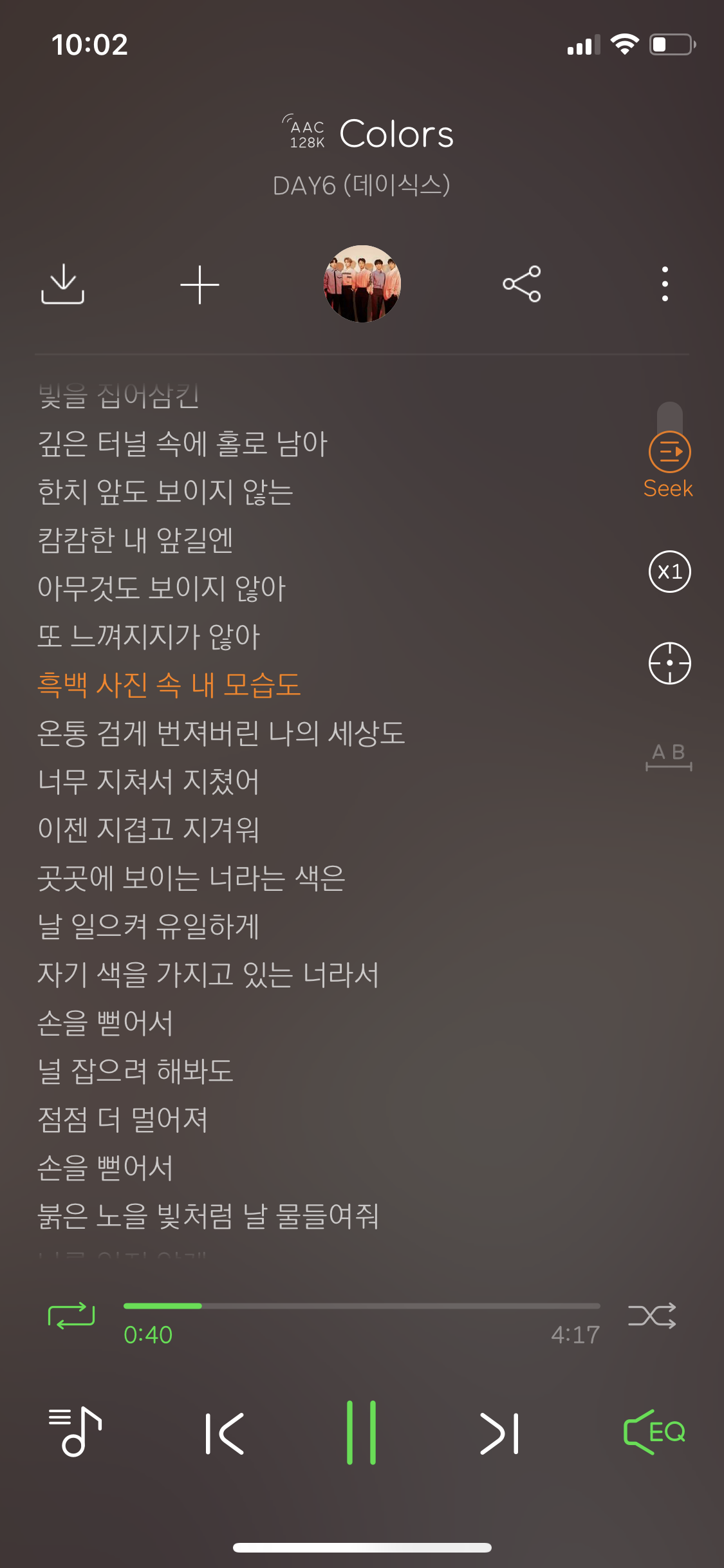Image resolution: width=724 pixels, height=1568 pixels.
Task: Open the DAY6 album art thumbnail
Action: coord(362,284)
